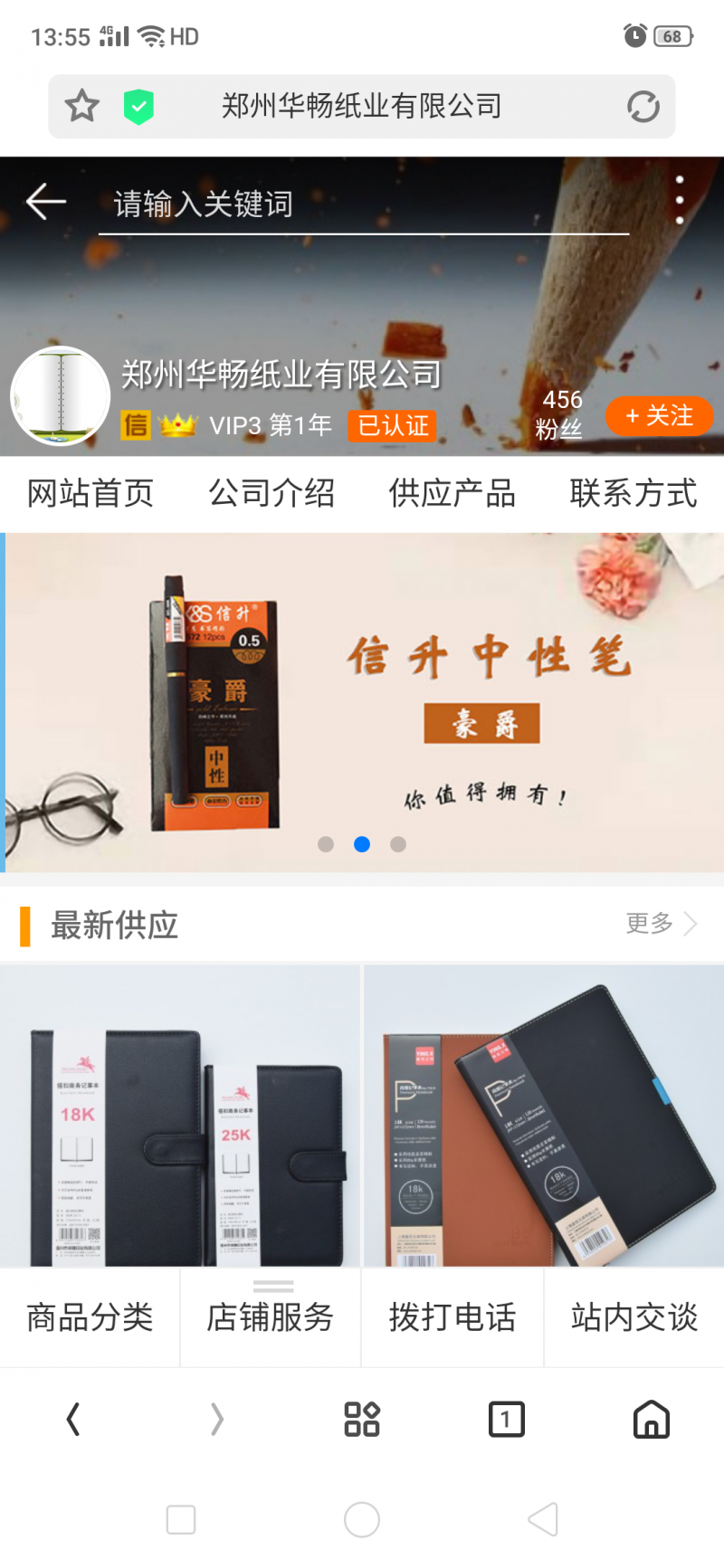
Task: Switch to 网站首页 tab
Action: [90, 494]
